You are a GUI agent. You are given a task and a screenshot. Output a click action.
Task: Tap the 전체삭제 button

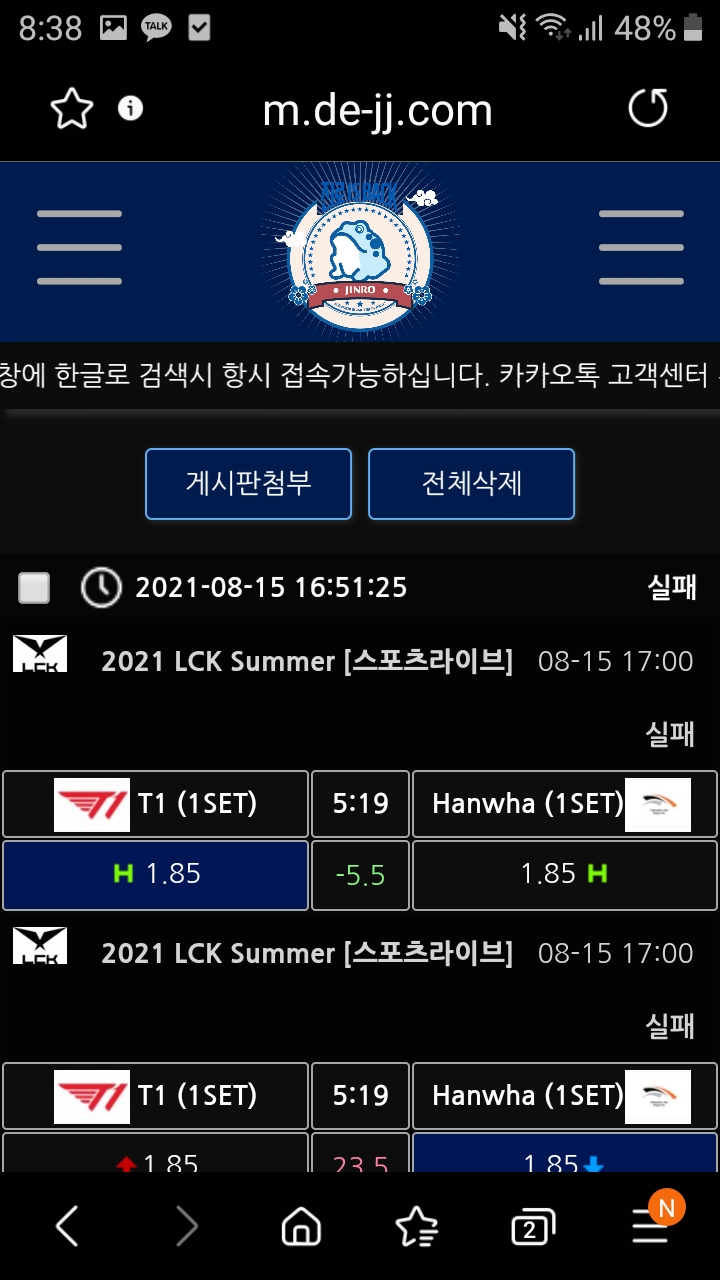point(471,484)
